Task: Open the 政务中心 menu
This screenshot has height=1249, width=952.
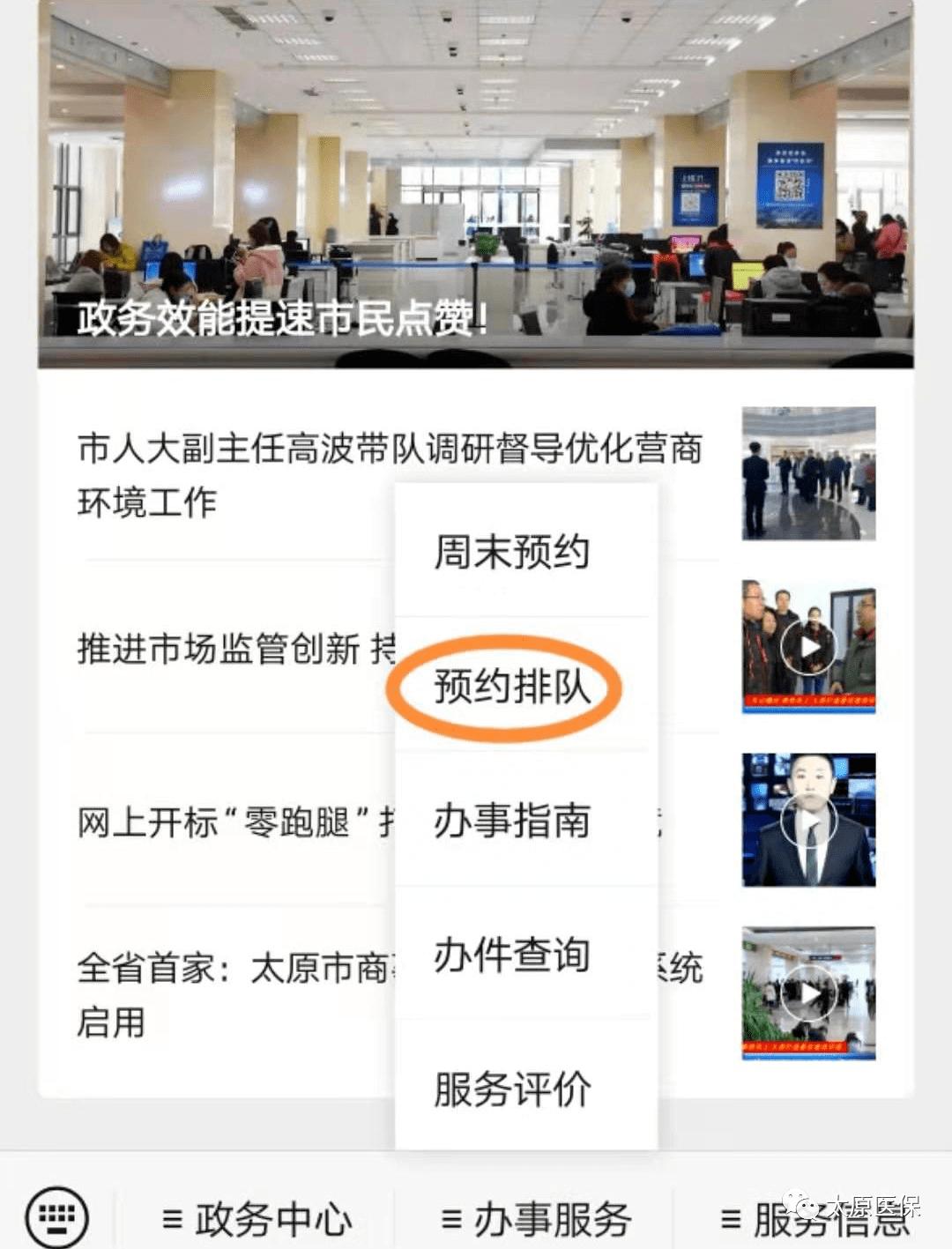Action: tap(257, 1219)
